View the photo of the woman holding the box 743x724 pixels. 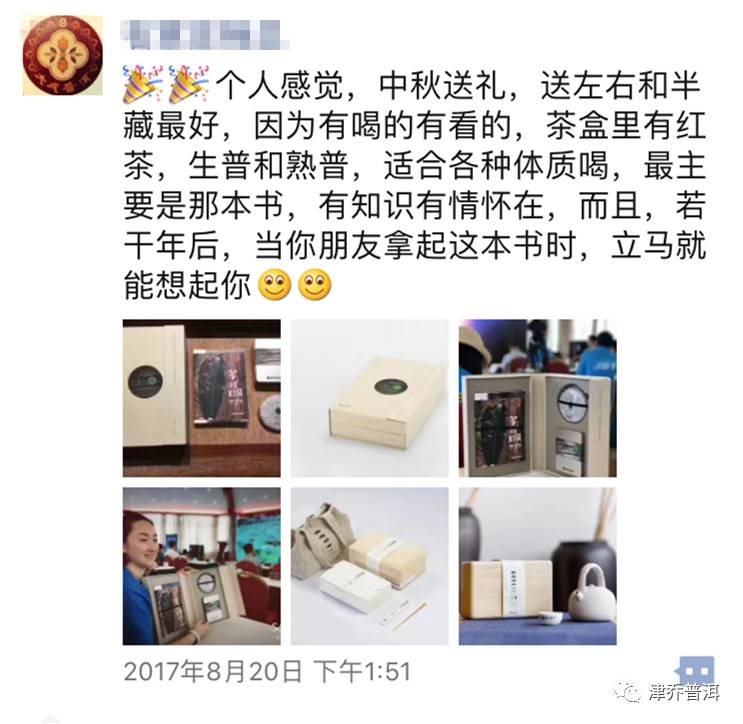coord(201,566)
